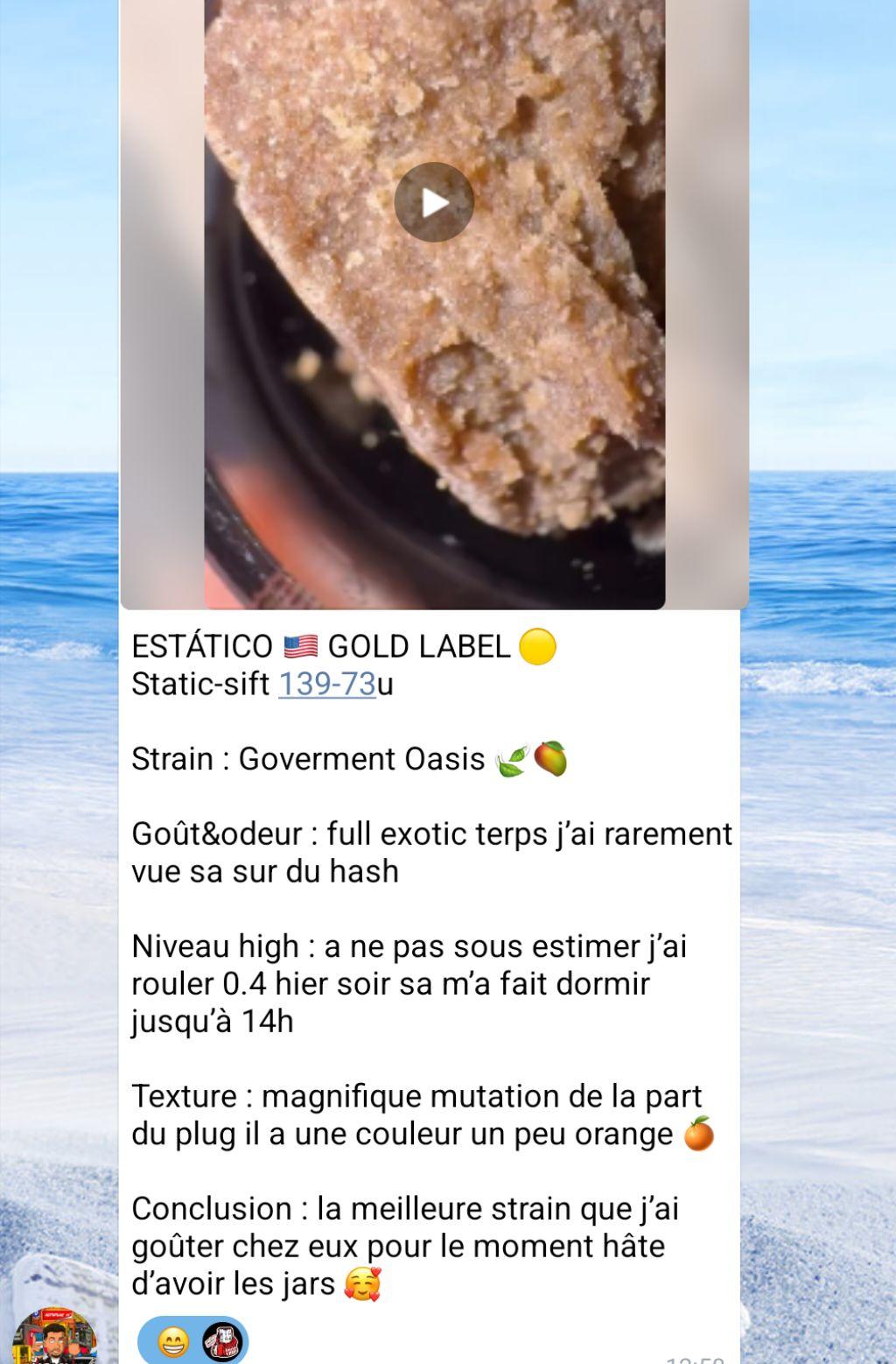Open the 139-73 link
The height and width of the screenshot is (1364, 896).
pos(326,684)
